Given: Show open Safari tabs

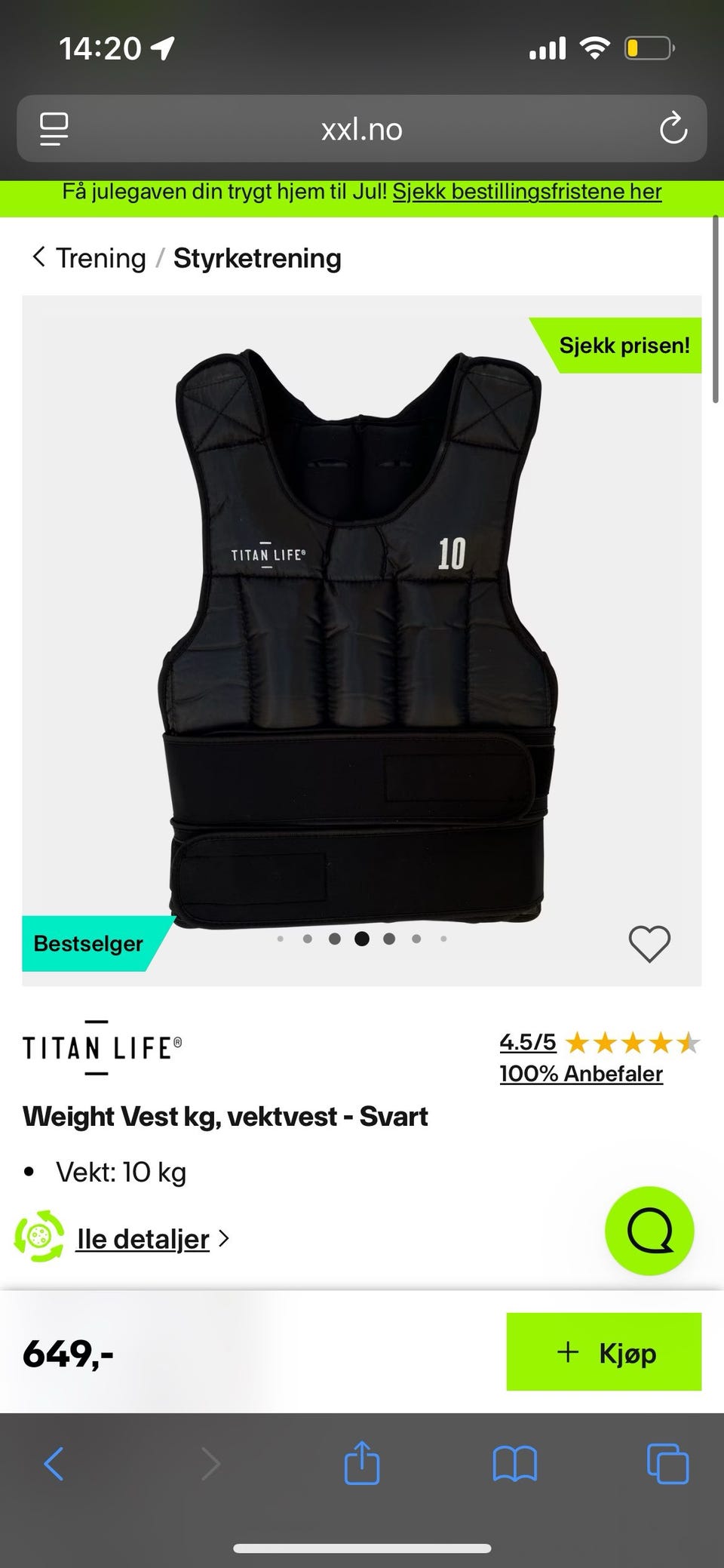Looking at the screenshot, I should tap(667, 1464).
